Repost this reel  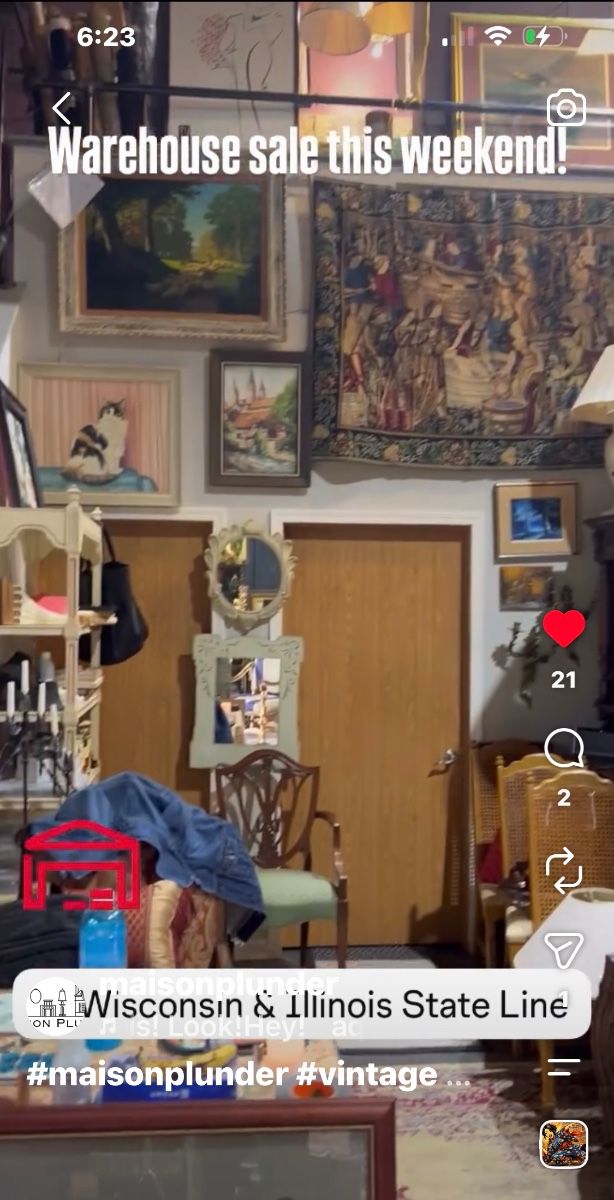(x=564, y=870)
